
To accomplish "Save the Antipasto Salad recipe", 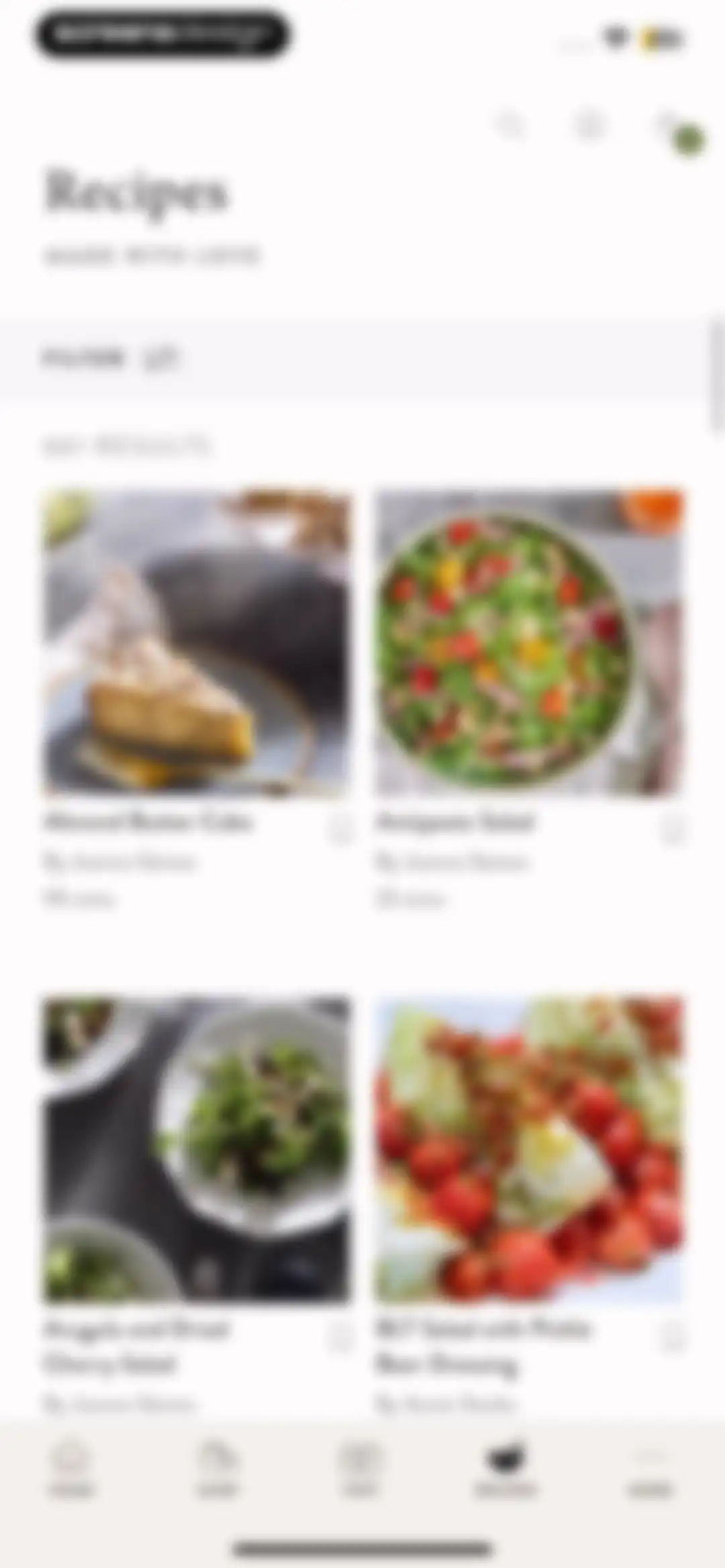I will (x=673, y=830).
